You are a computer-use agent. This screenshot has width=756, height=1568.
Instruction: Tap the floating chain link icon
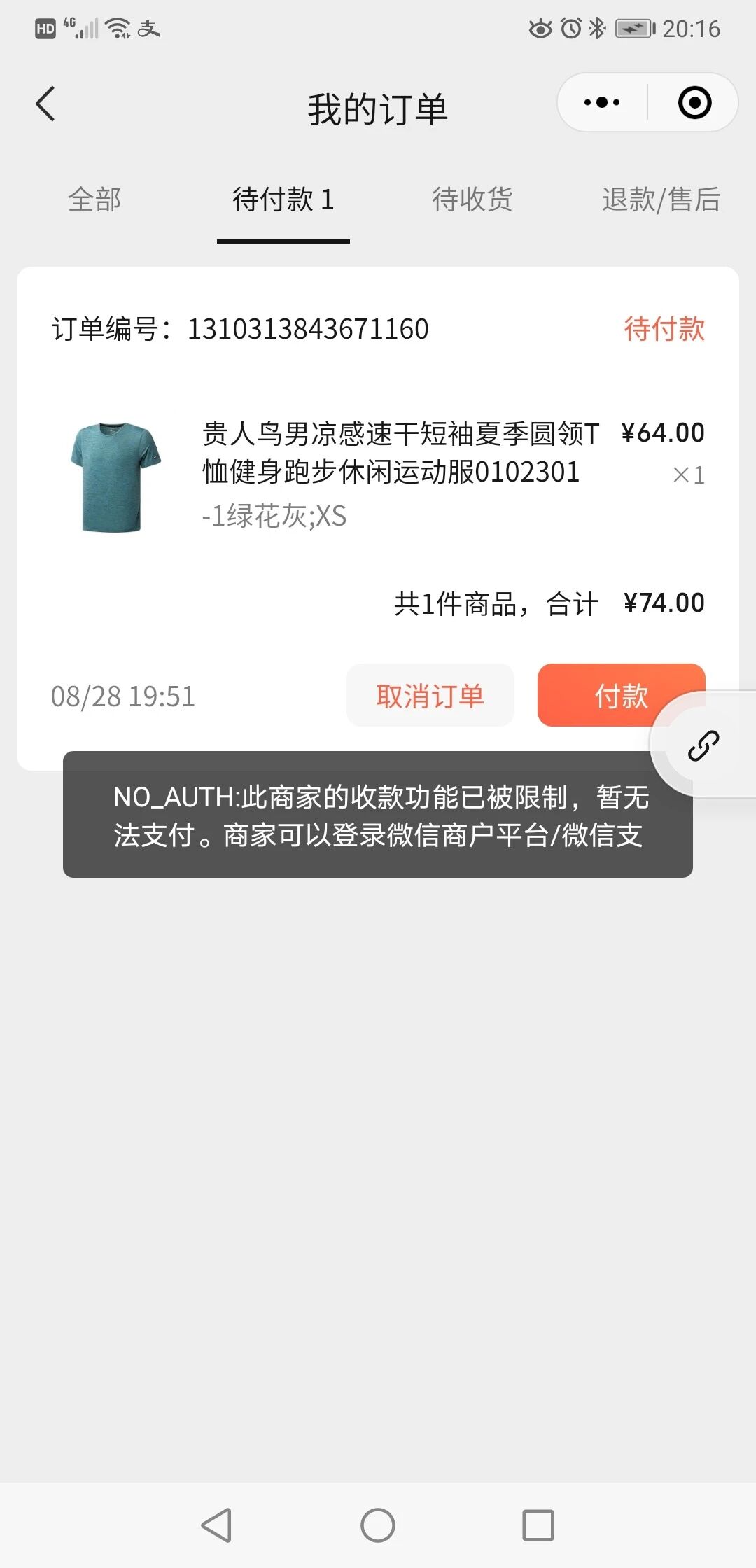[703, 745]
